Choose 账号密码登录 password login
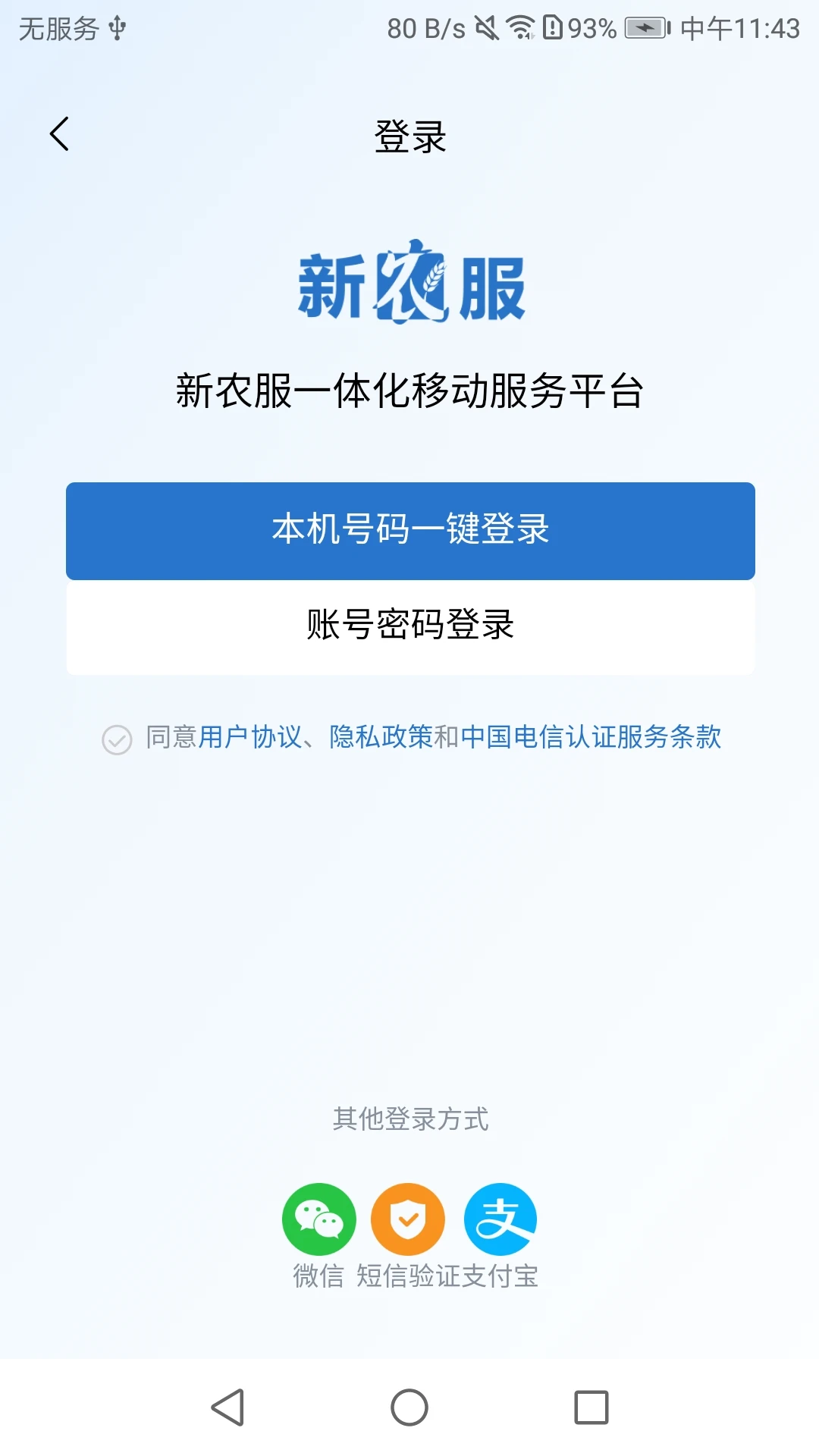Image resolution: width=819 pixels, height=1456 pixels. 409,626
